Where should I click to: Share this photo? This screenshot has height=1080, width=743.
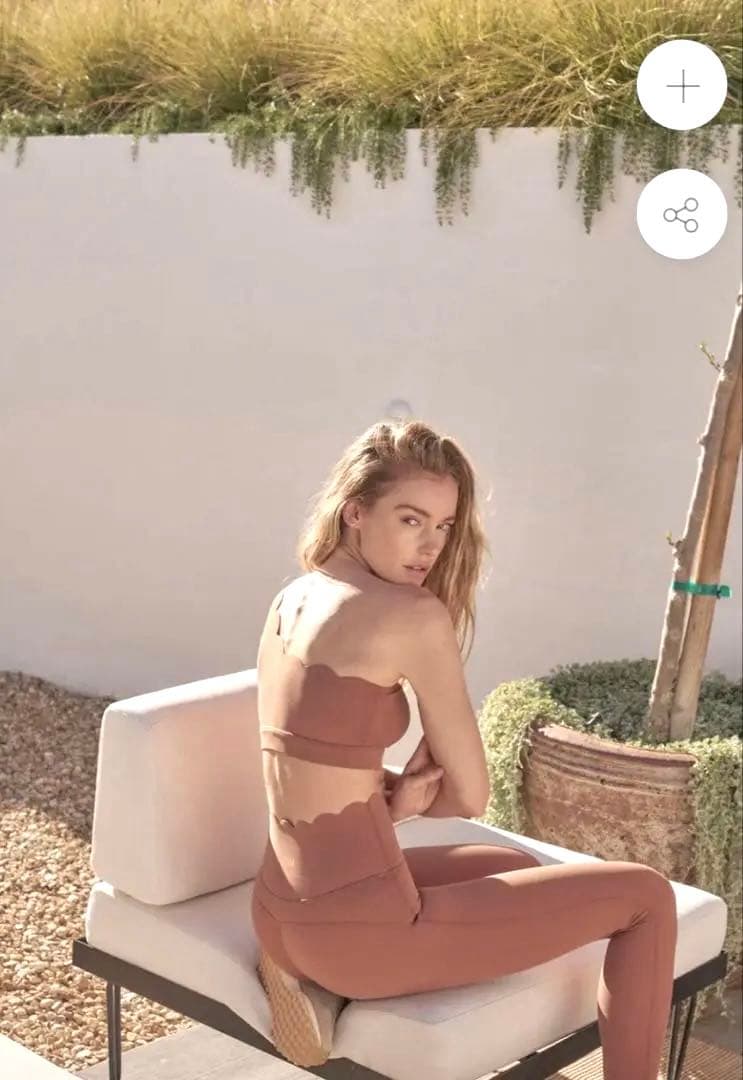[682, 215]
